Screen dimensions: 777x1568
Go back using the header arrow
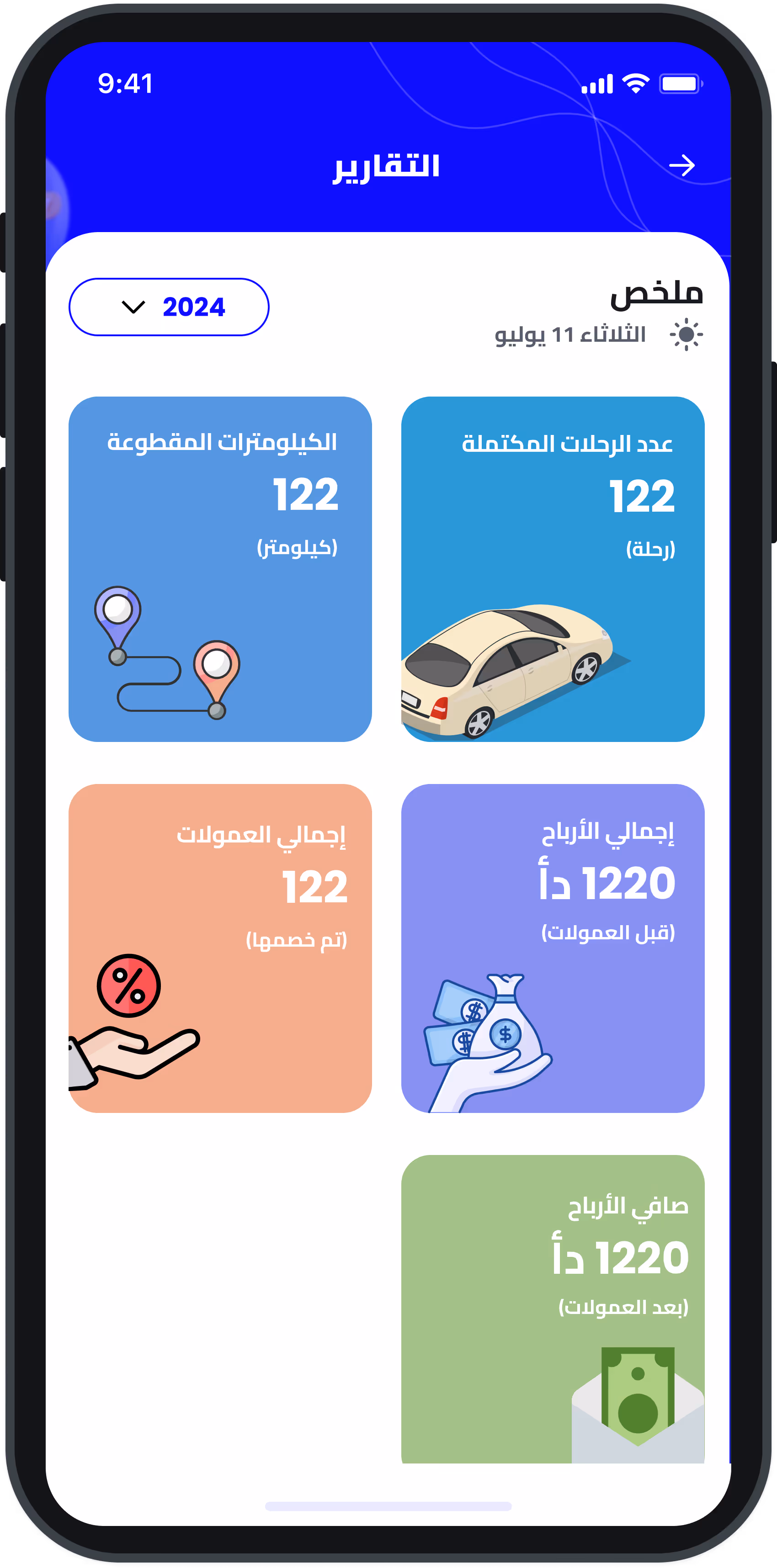coord(681,165)
